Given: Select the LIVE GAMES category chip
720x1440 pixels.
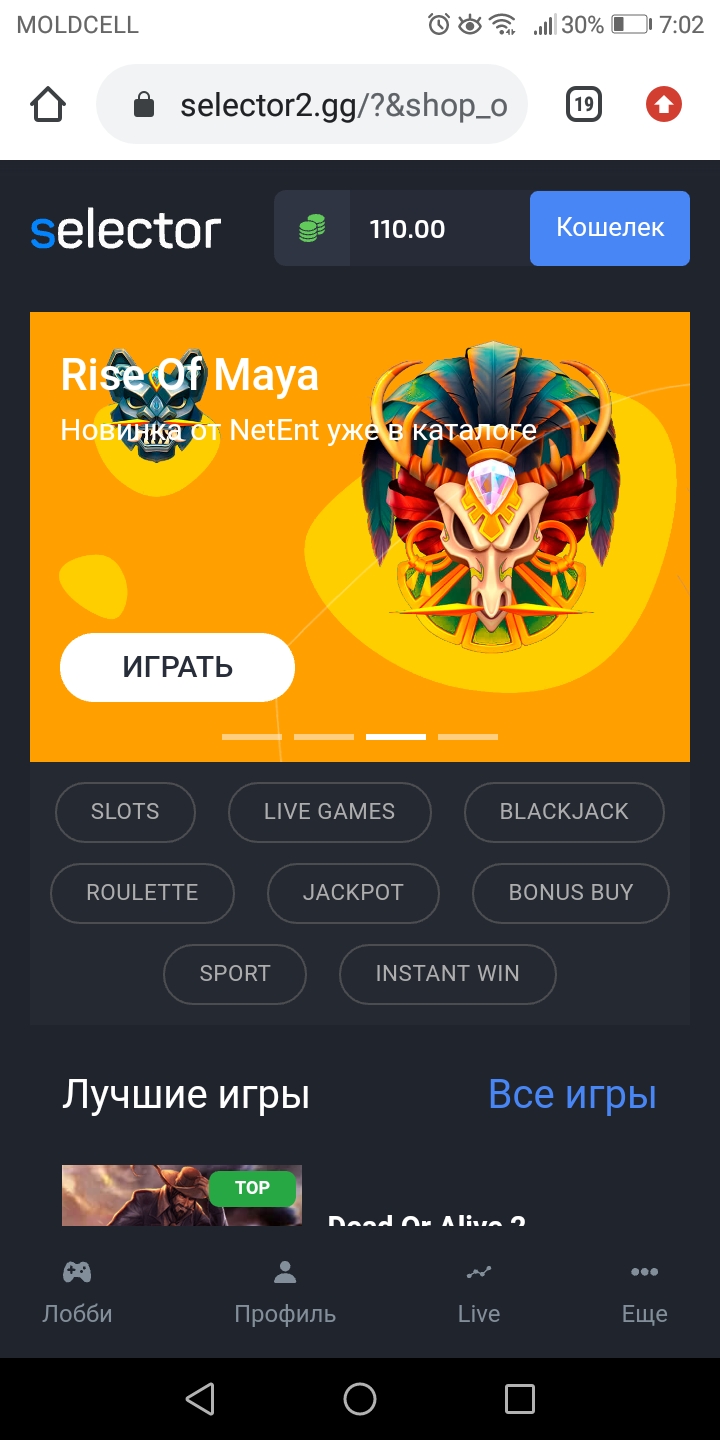Looking at the screenshot, I should click(x=329, y=812).
